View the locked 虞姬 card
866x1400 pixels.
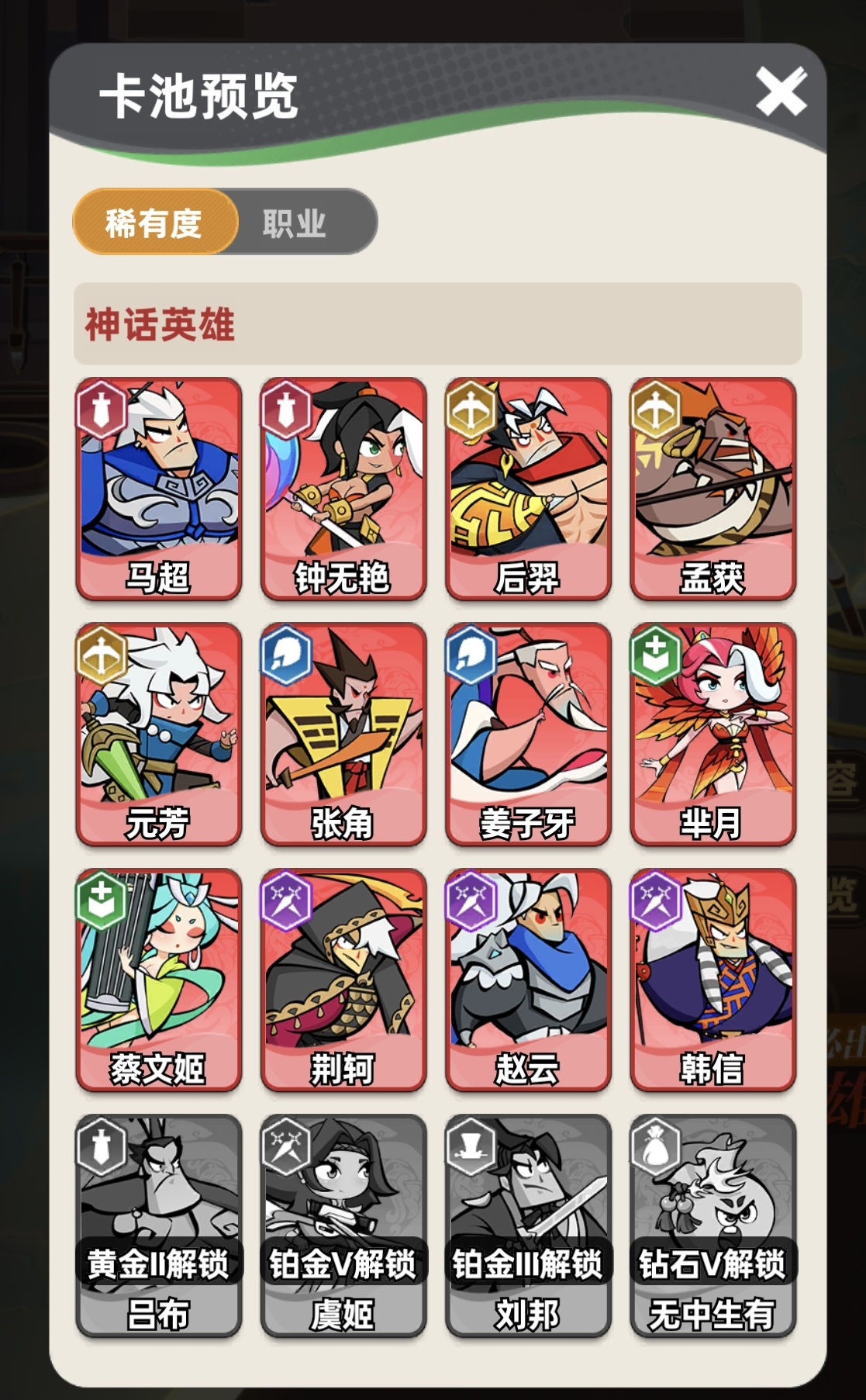(x=343, y=1225)
